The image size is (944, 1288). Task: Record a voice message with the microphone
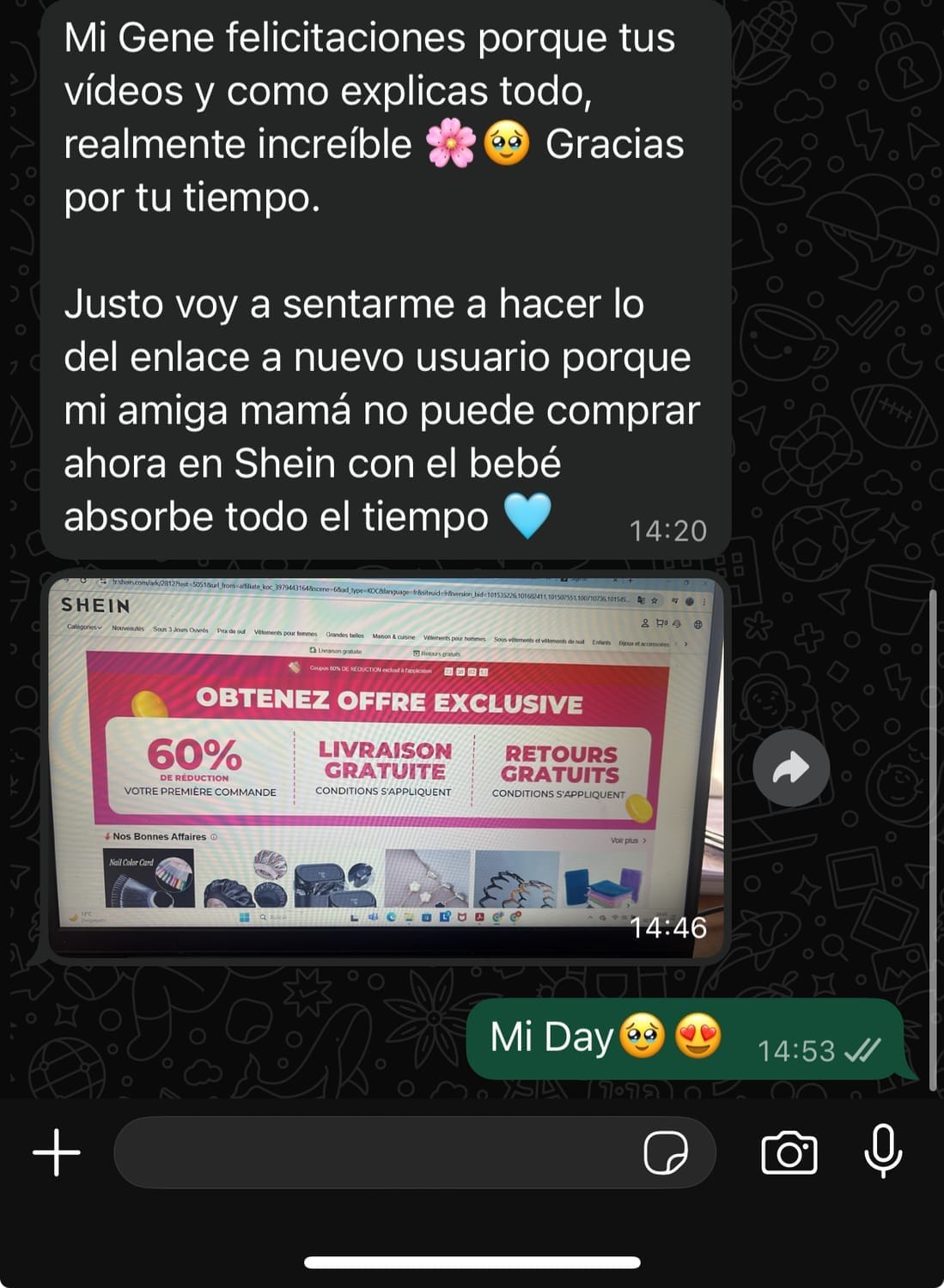tap(882, 1151)
